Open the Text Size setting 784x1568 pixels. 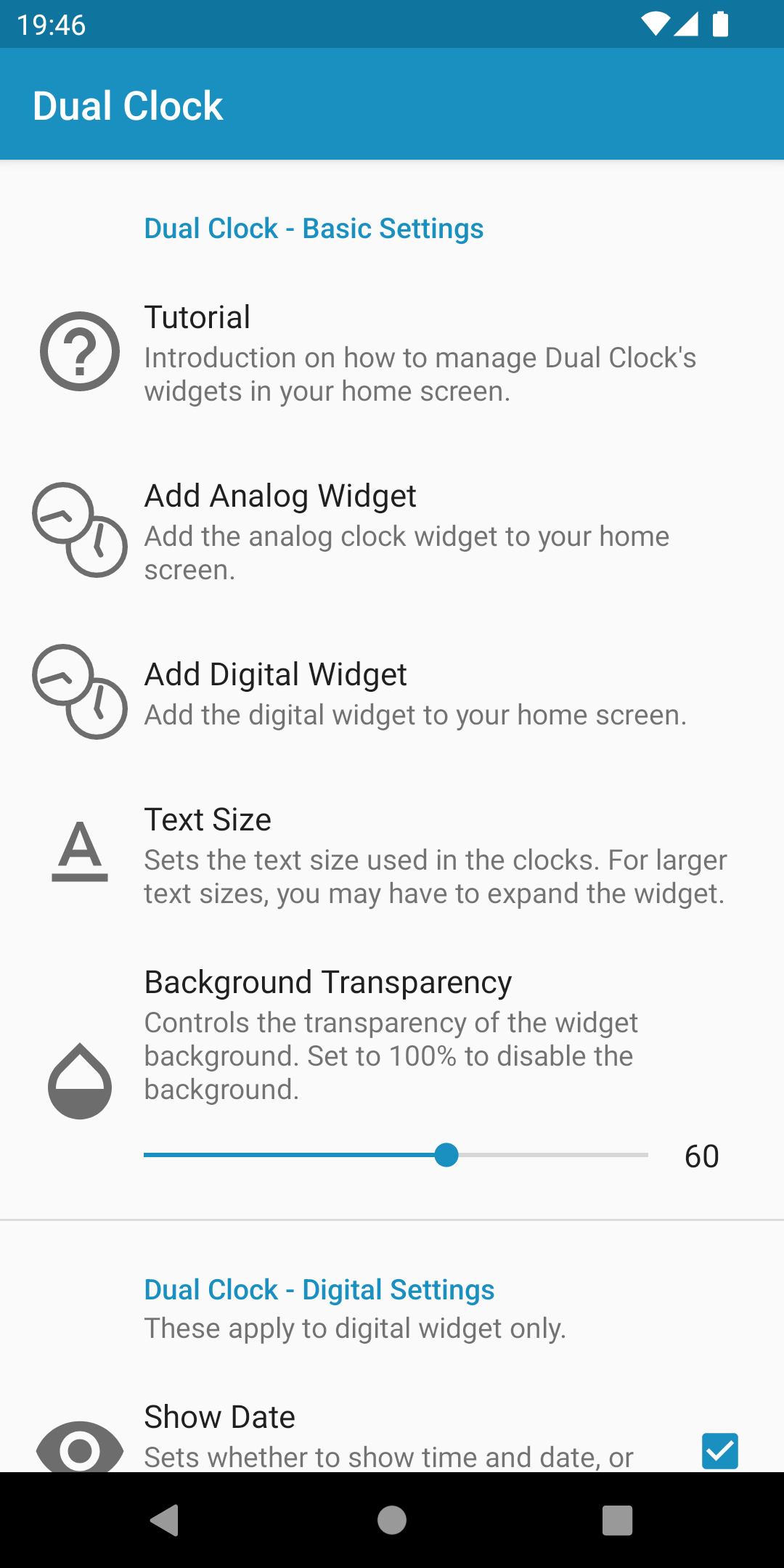392,855
